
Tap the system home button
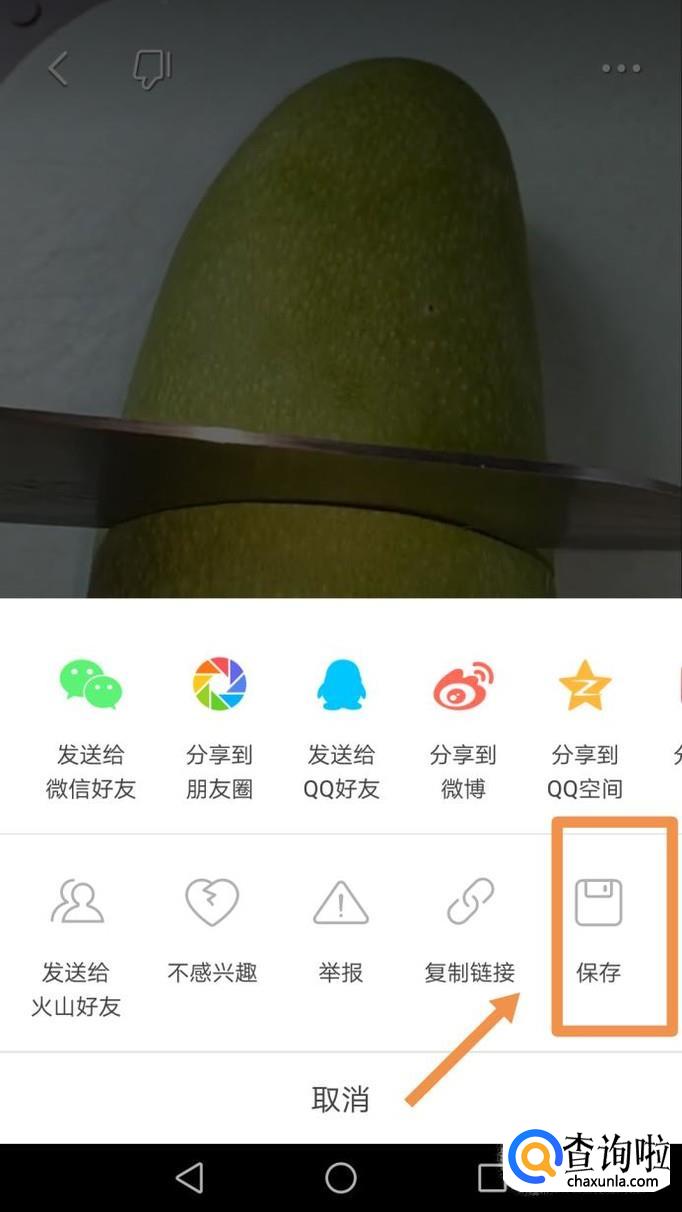click(x=341, y=1177)
